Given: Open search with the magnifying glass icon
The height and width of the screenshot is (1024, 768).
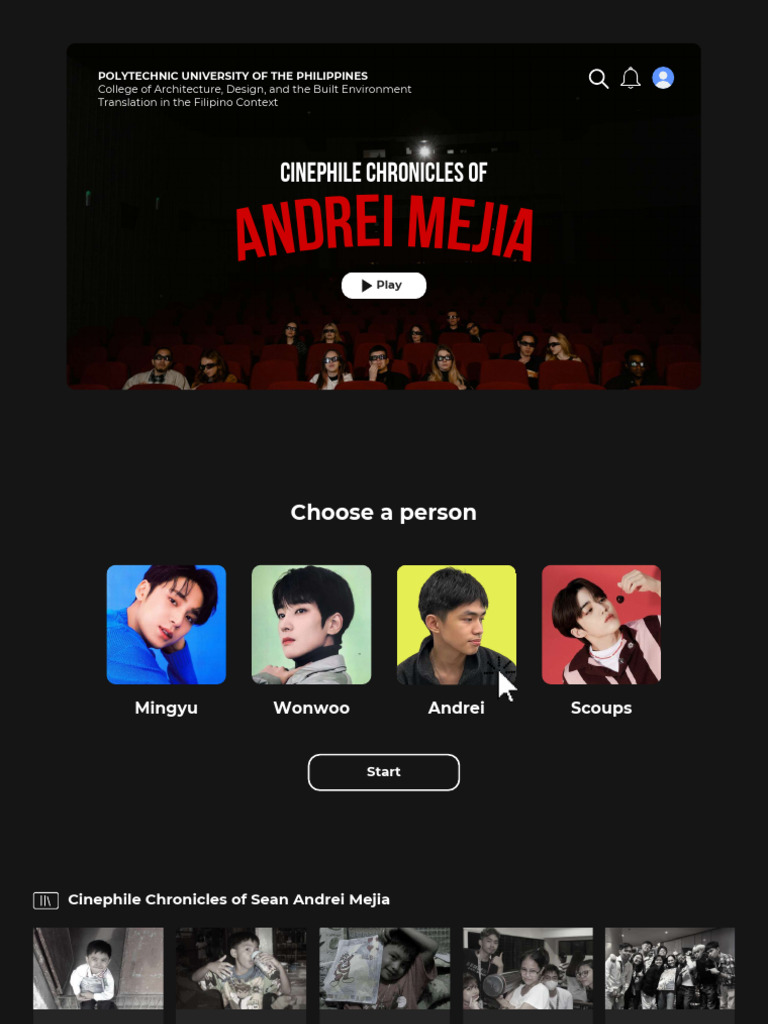Looking at the screenshot, I should 598,79.
